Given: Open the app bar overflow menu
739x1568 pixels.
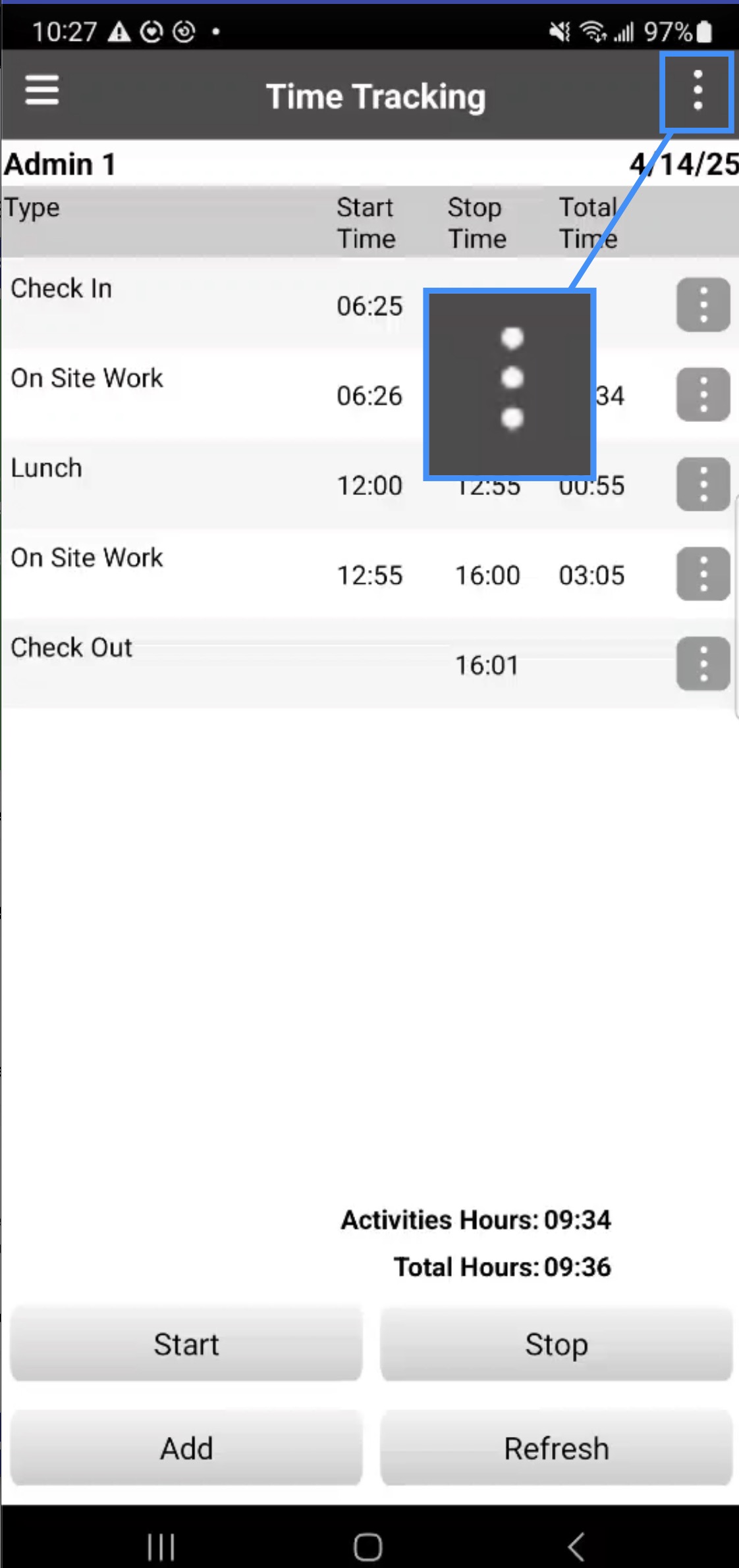Looking at the screenshot, I should click(698, 91).
